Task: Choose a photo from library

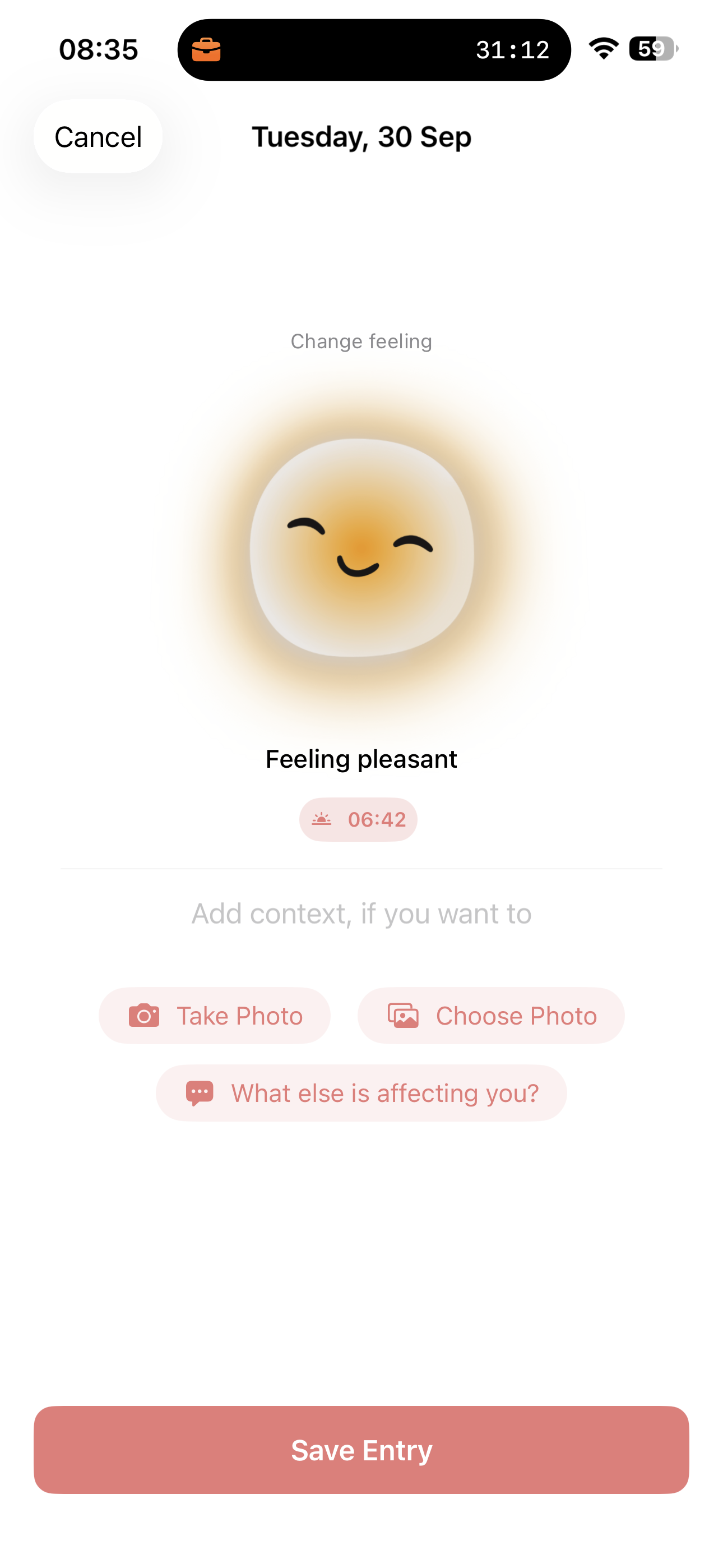Action: point(491,1016)
